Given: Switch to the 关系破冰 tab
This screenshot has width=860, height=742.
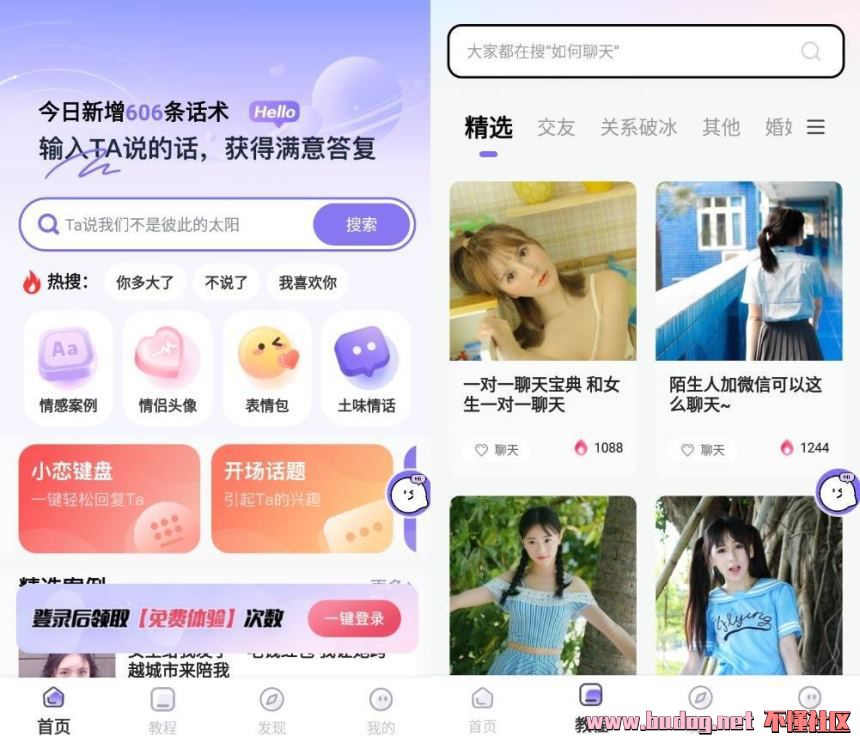Looking at the screenshot, I should pos(638,127).
